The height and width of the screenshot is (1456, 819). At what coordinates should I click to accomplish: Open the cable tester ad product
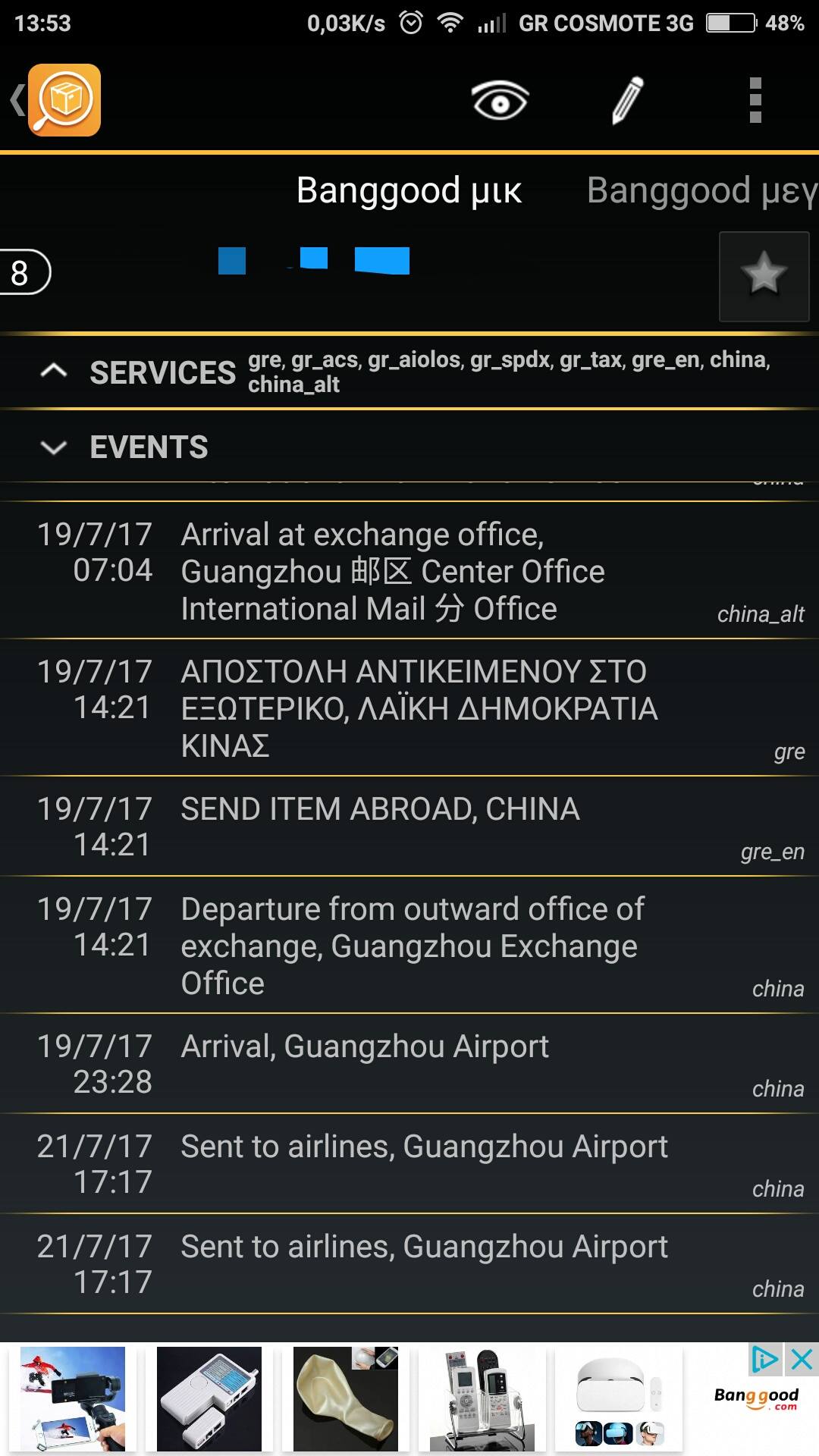(x=209, y=1398)
